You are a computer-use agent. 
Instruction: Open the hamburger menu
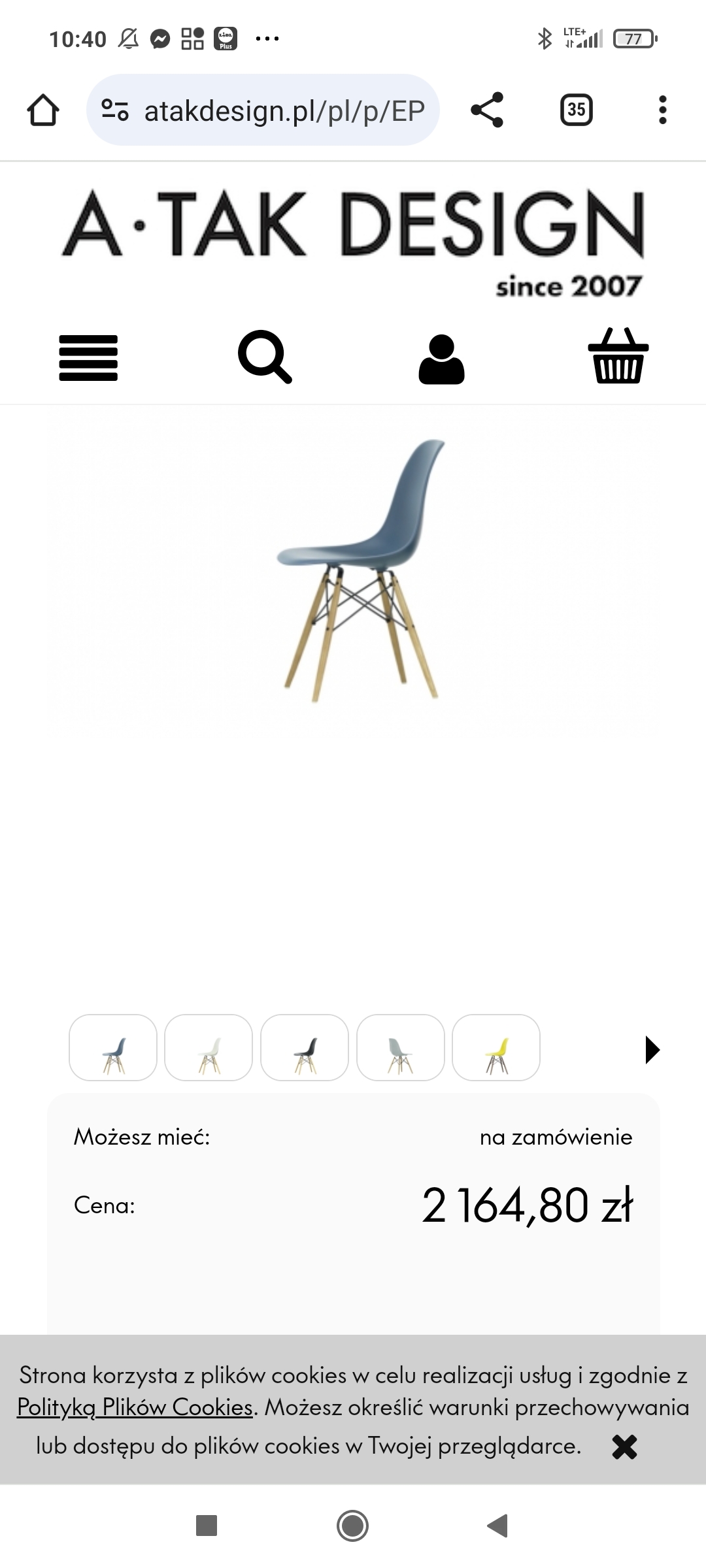[88, 357]
